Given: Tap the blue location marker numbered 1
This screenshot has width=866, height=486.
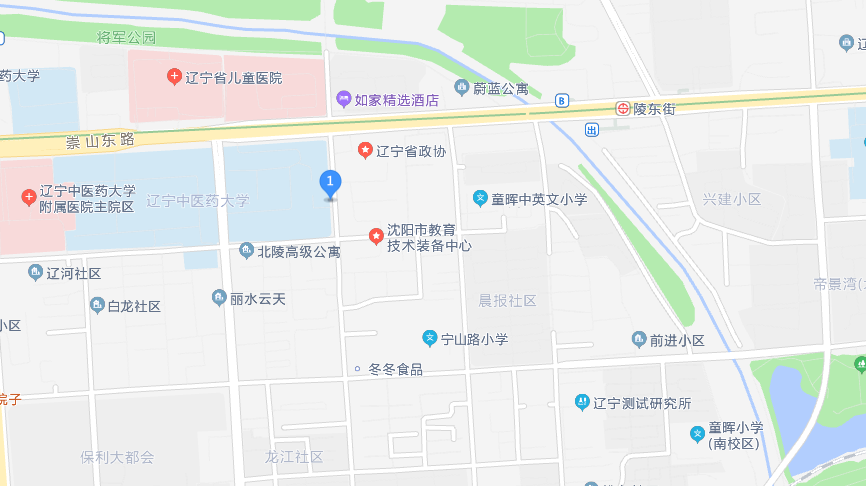Looking at the screenshot, I should 330,182.
